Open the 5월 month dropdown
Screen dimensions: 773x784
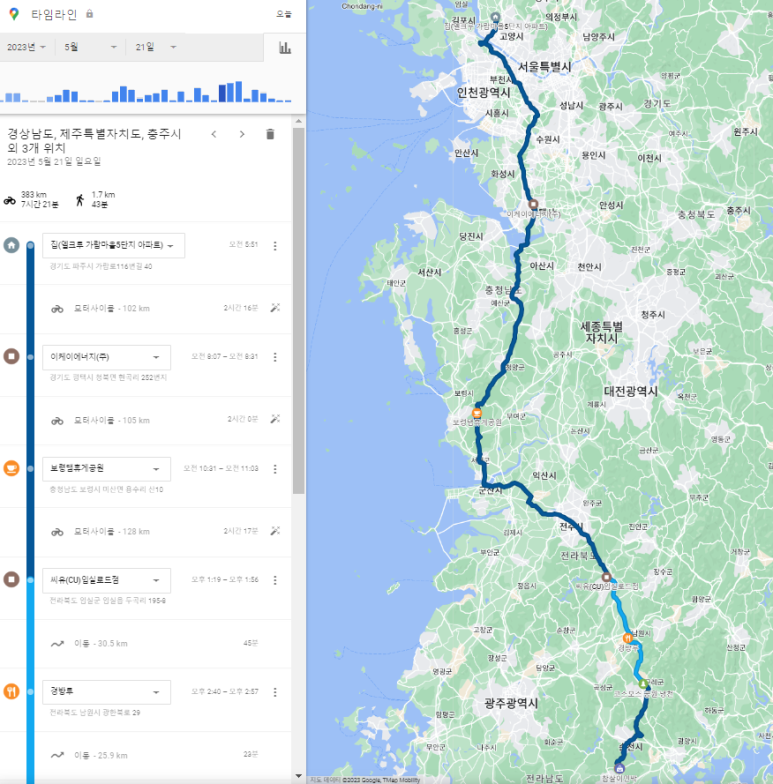(x=90, y=47)
